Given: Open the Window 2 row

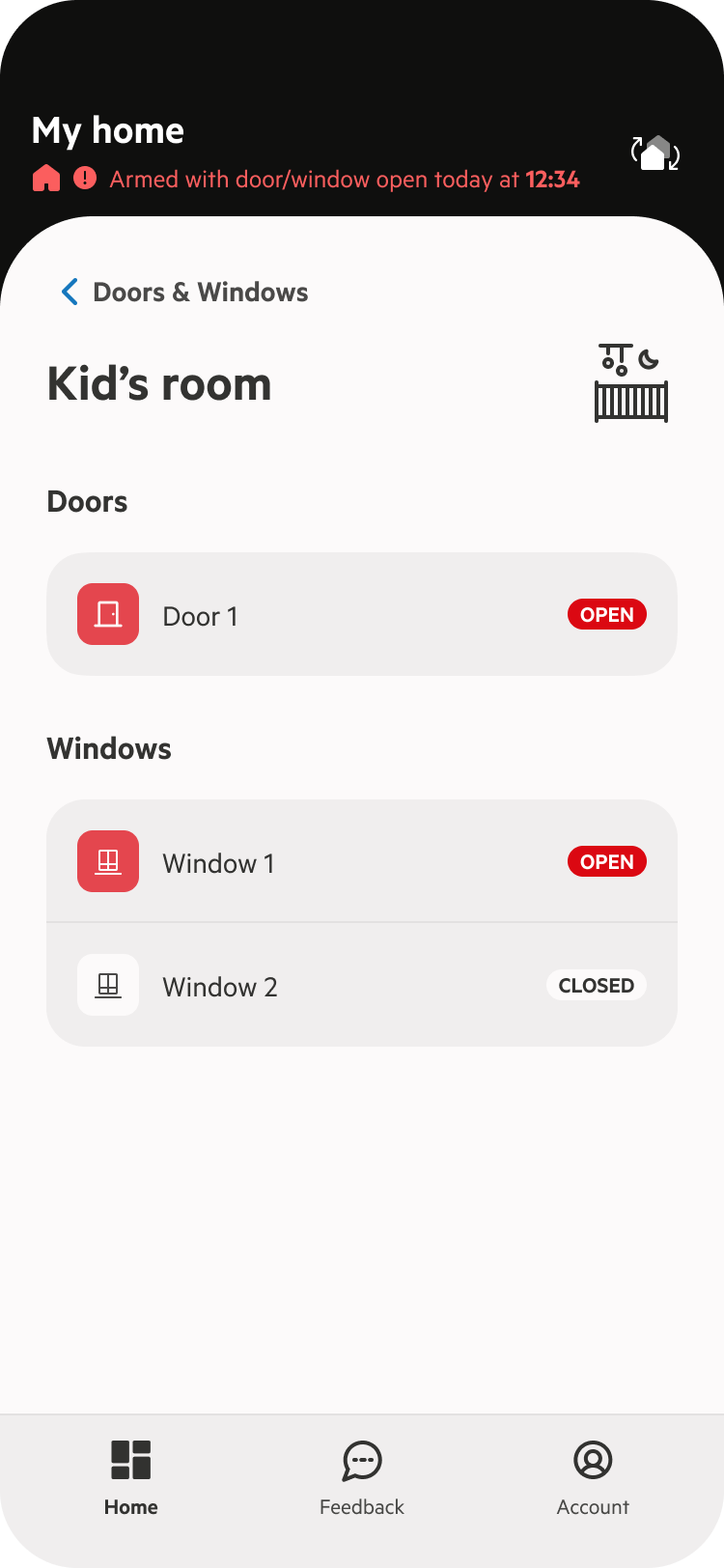Looking at the screenshot, I should coord(362,985).
